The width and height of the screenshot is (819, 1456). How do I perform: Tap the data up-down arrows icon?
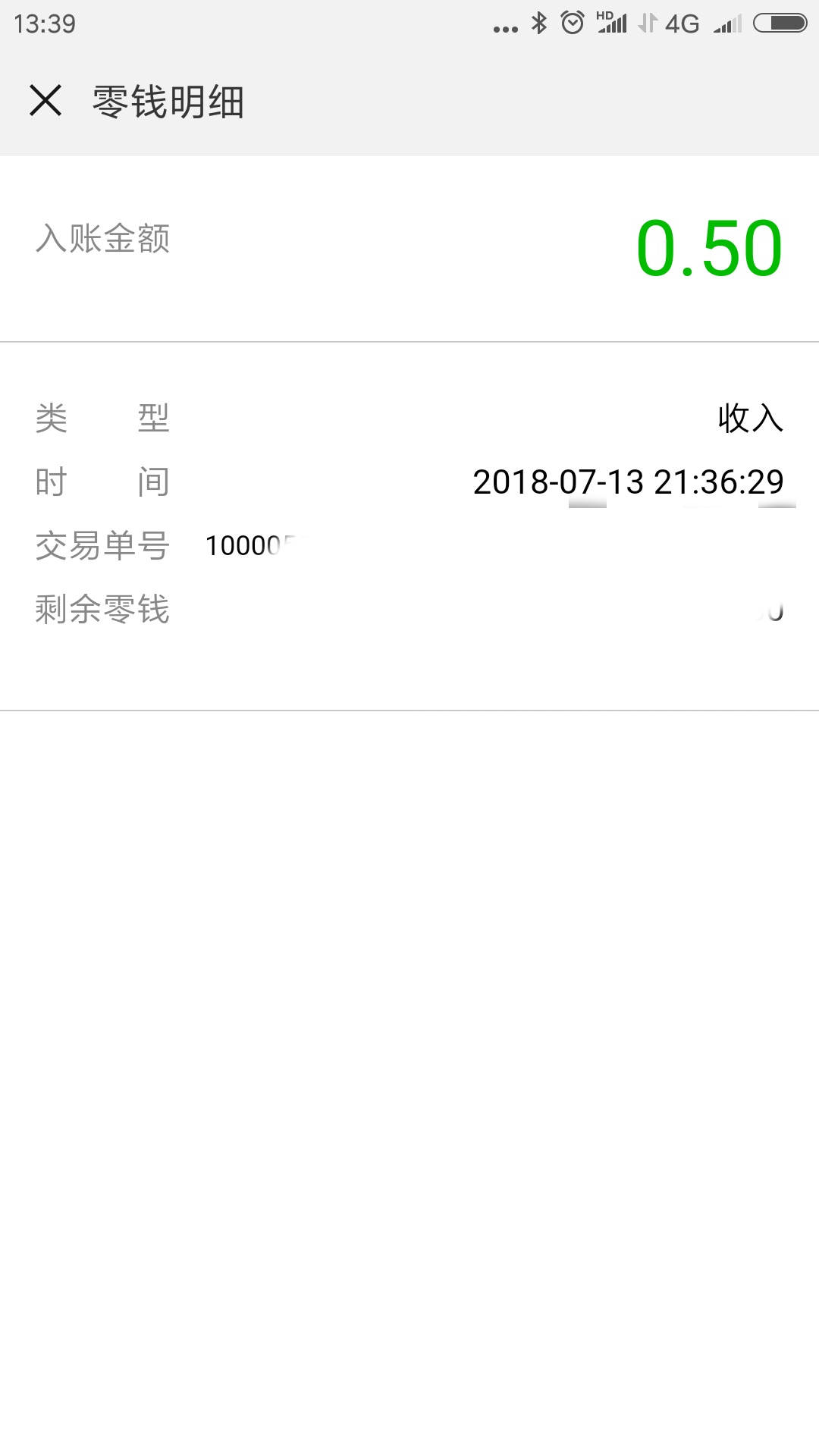point(648,24)
